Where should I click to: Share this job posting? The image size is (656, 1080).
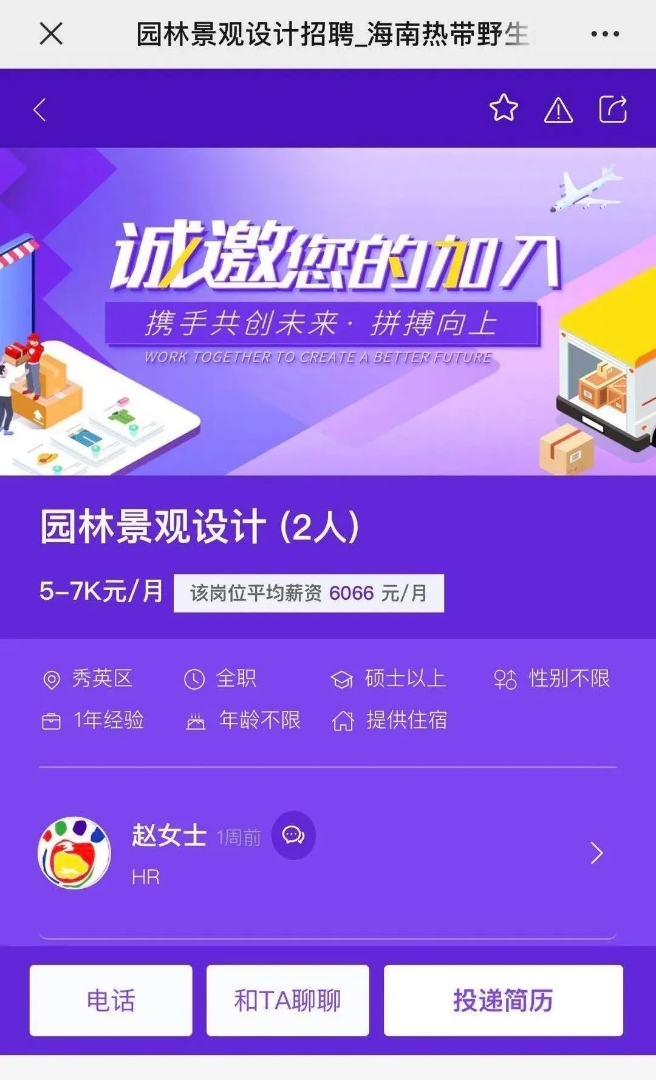(x=613, y=109)
